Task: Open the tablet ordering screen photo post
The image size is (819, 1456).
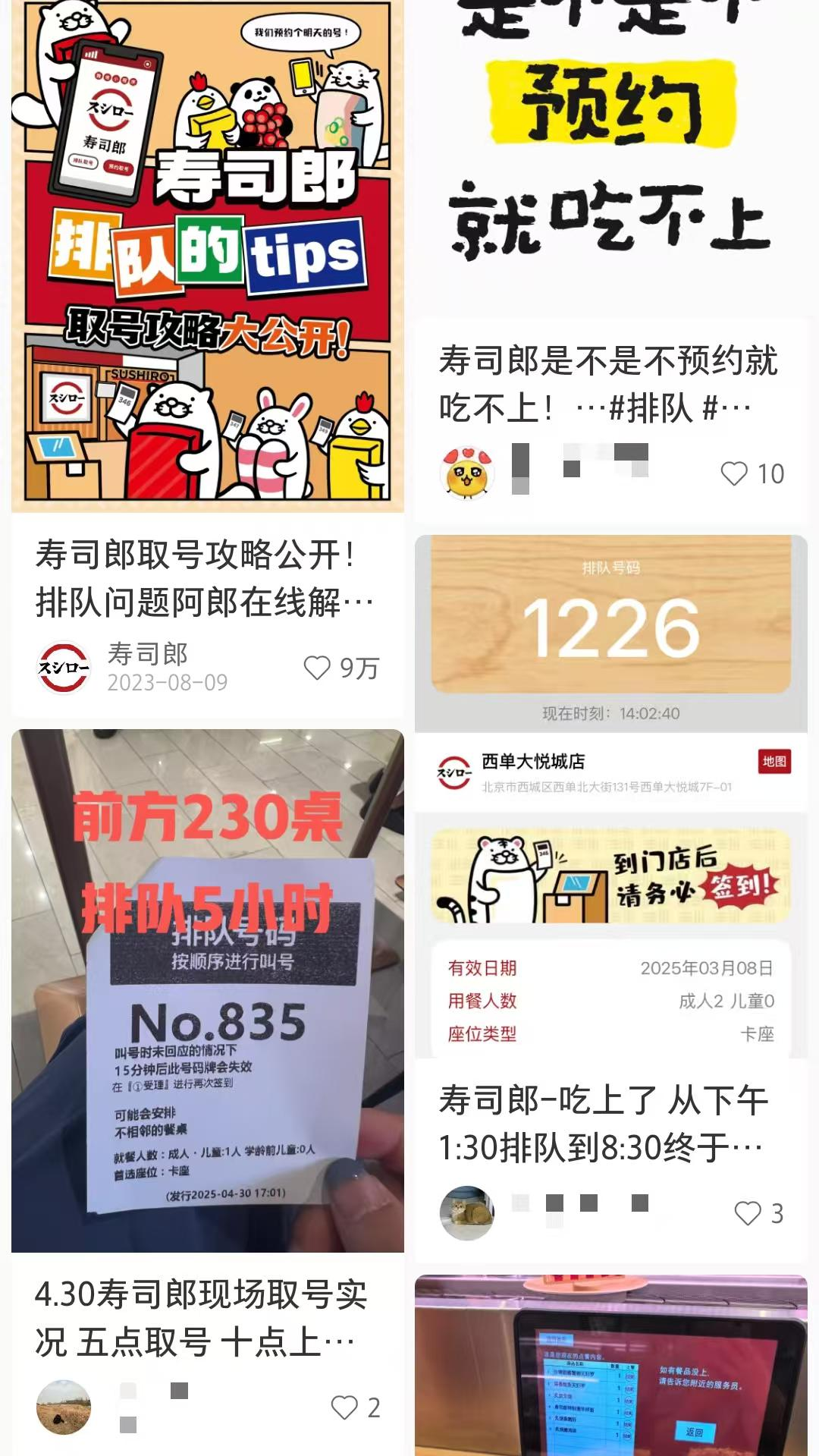Action: coord(610,1366)
